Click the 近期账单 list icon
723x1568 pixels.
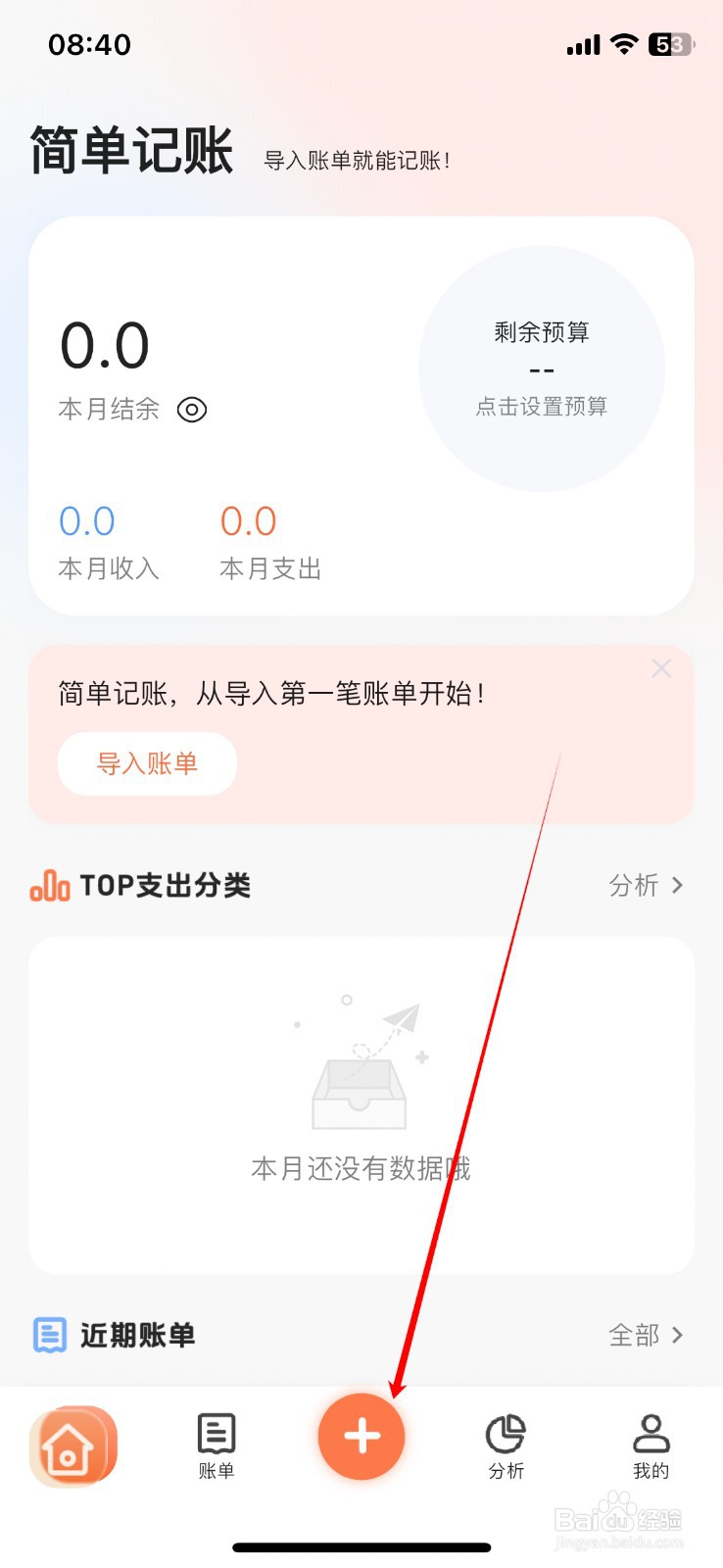click(x=47, y=1335)
